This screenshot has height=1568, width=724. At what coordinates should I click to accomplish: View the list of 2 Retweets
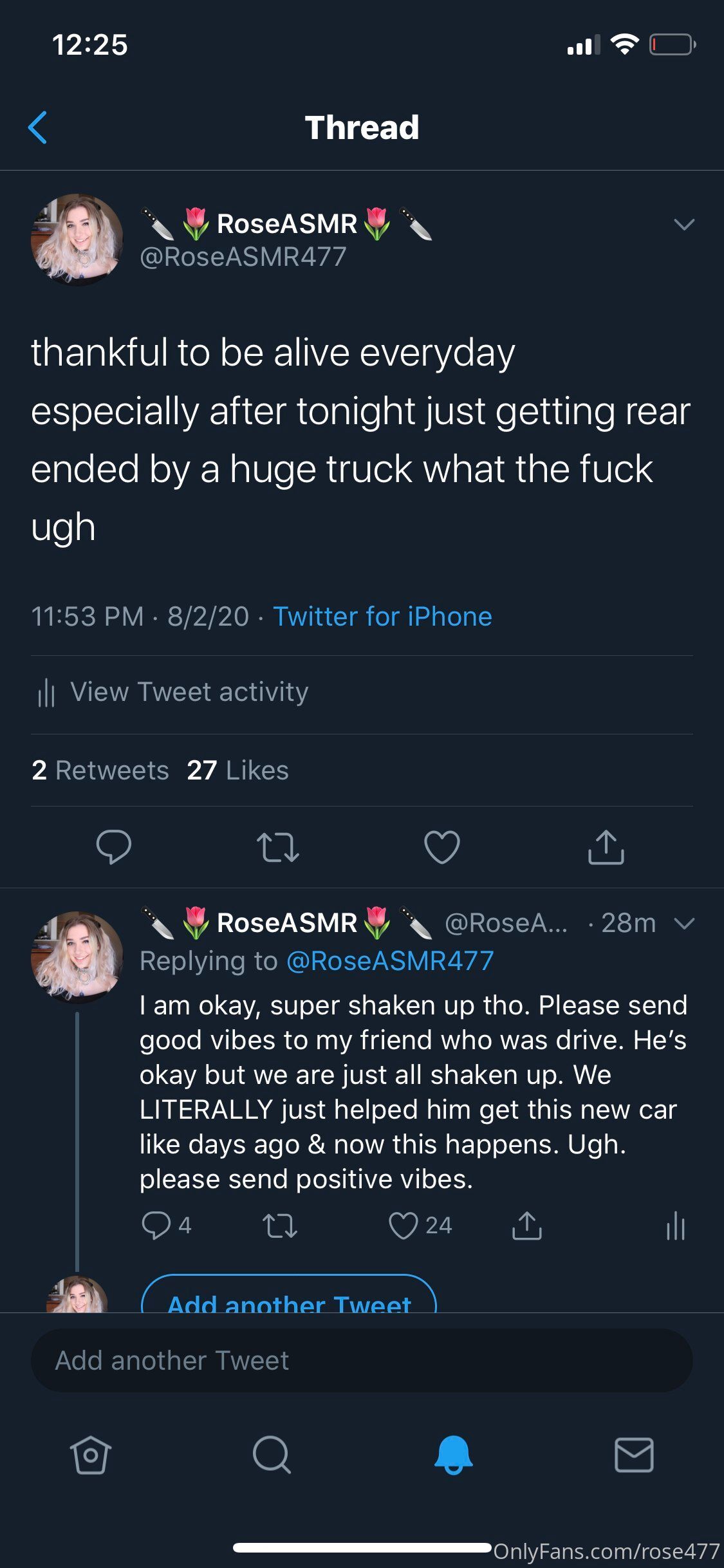[x=100, y=770]
